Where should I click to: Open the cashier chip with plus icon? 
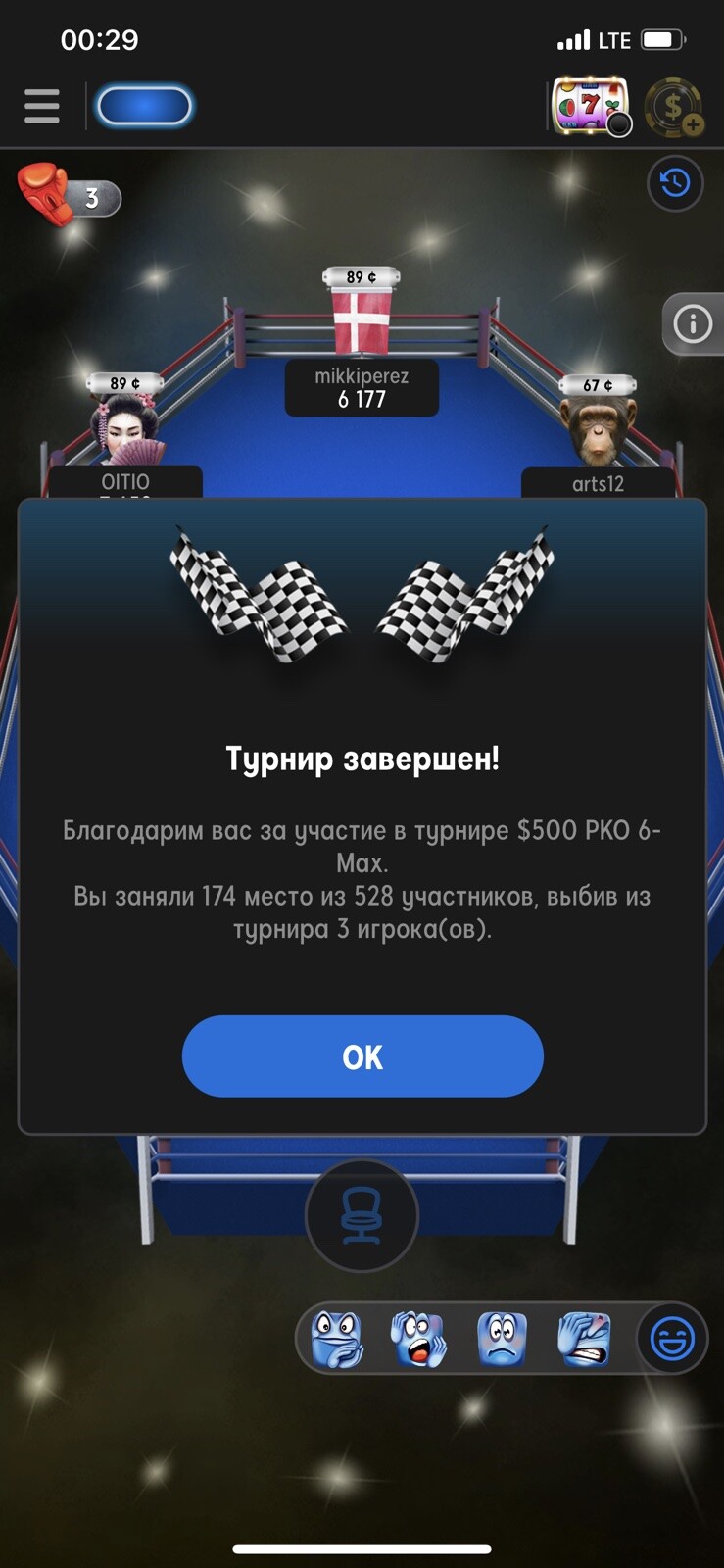[674, 106]
